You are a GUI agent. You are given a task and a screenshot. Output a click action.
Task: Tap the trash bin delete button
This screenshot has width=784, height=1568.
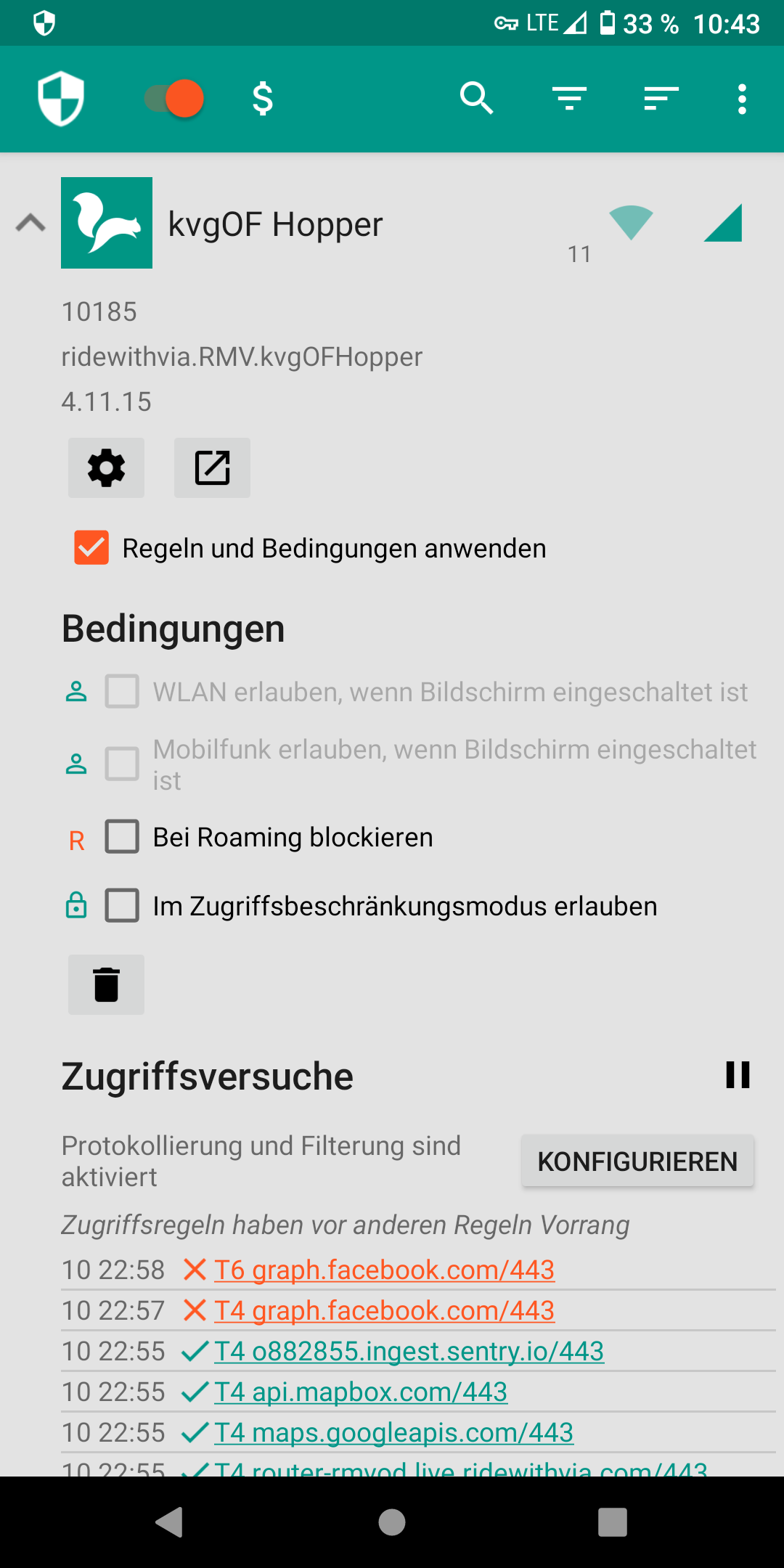coord(106,984)
